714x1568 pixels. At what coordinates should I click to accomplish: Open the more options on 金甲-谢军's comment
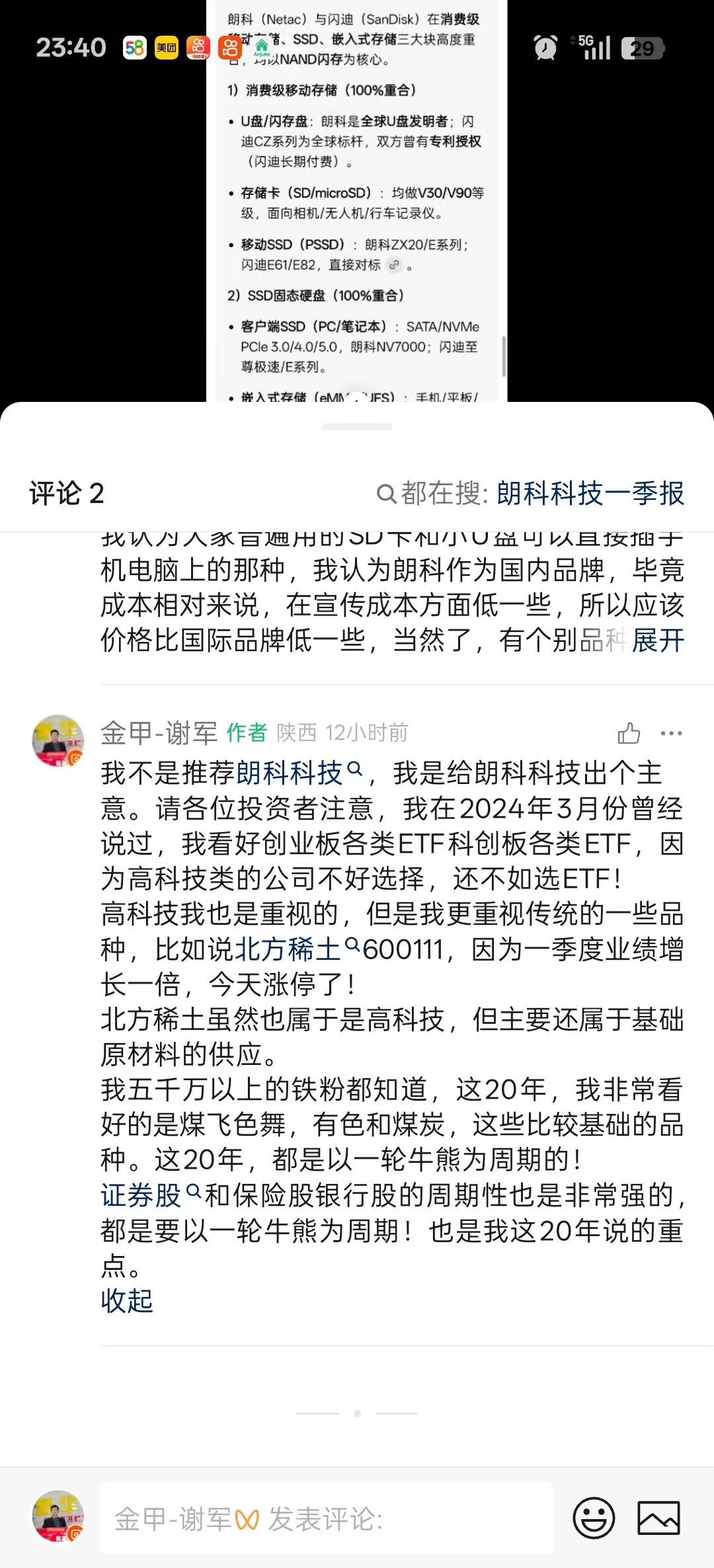pos(671,733)
